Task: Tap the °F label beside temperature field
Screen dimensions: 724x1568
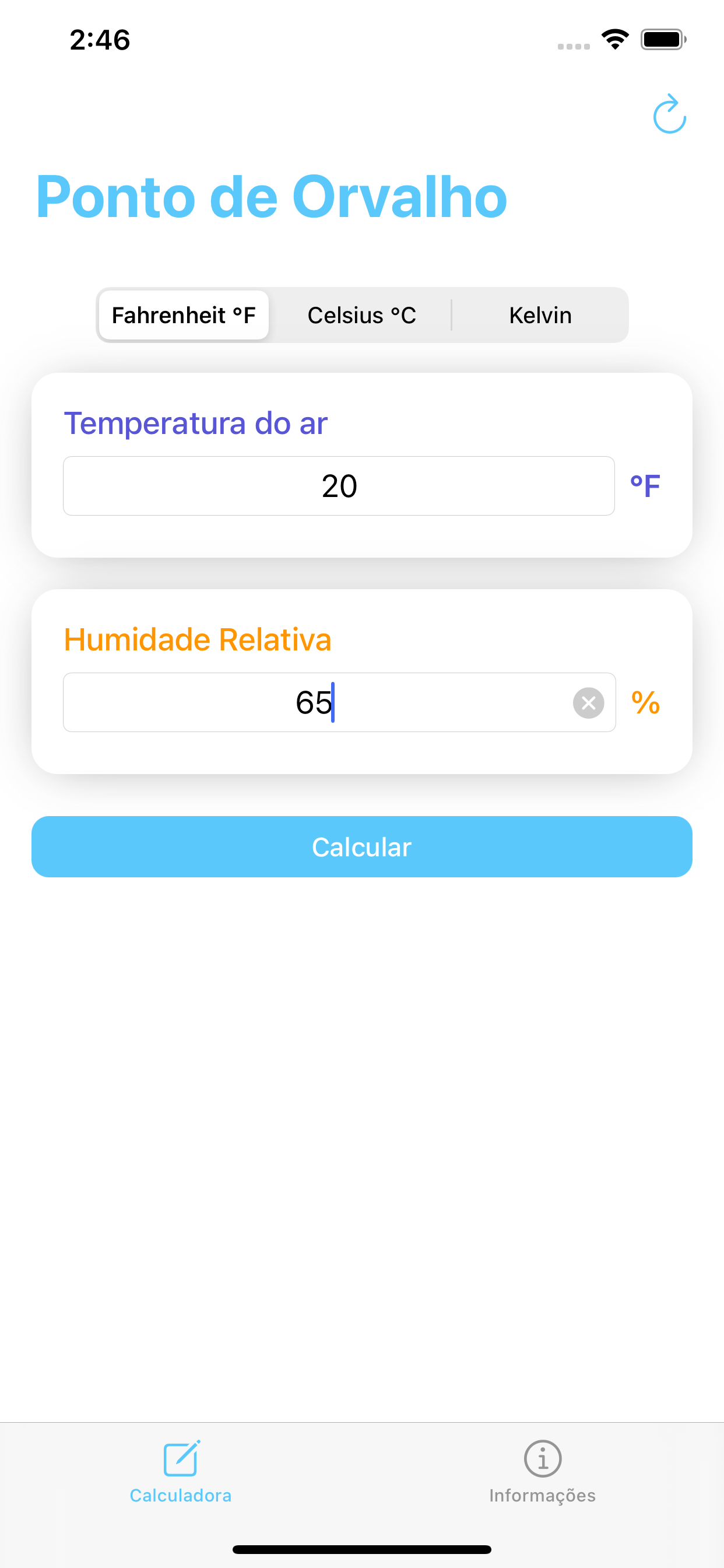Action: coord(646,485)
